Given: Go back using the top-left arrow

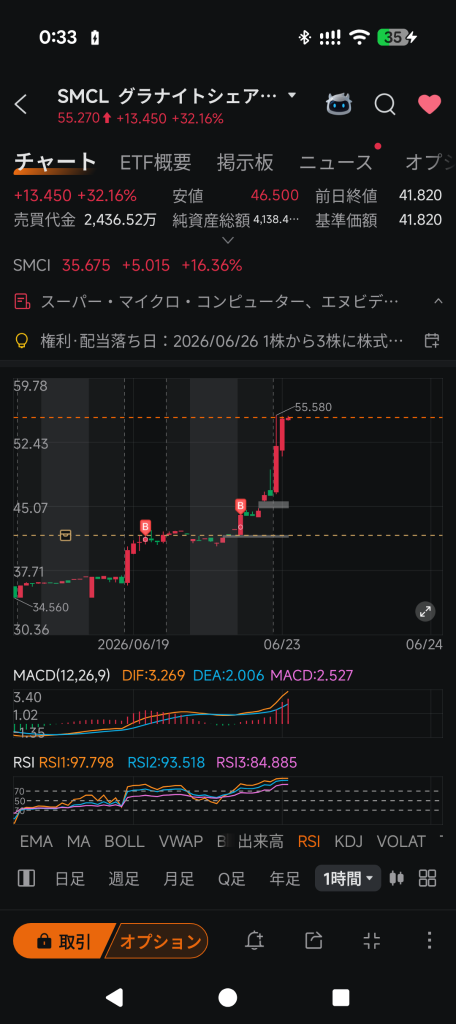Looking at the screenshot, I should pos(21,104).
